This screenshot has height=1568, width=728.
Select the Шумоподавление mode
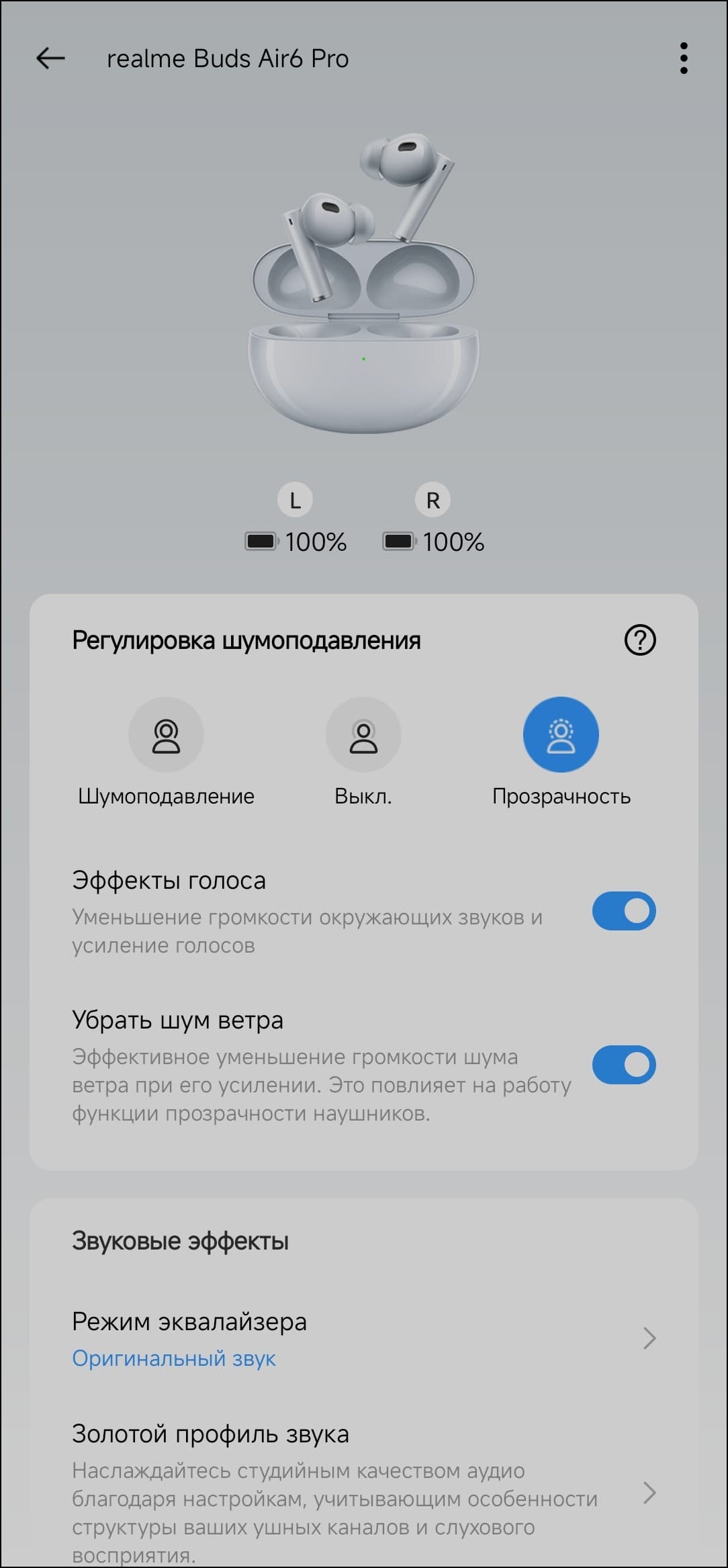pyautogui.click(x=166, y=736)
